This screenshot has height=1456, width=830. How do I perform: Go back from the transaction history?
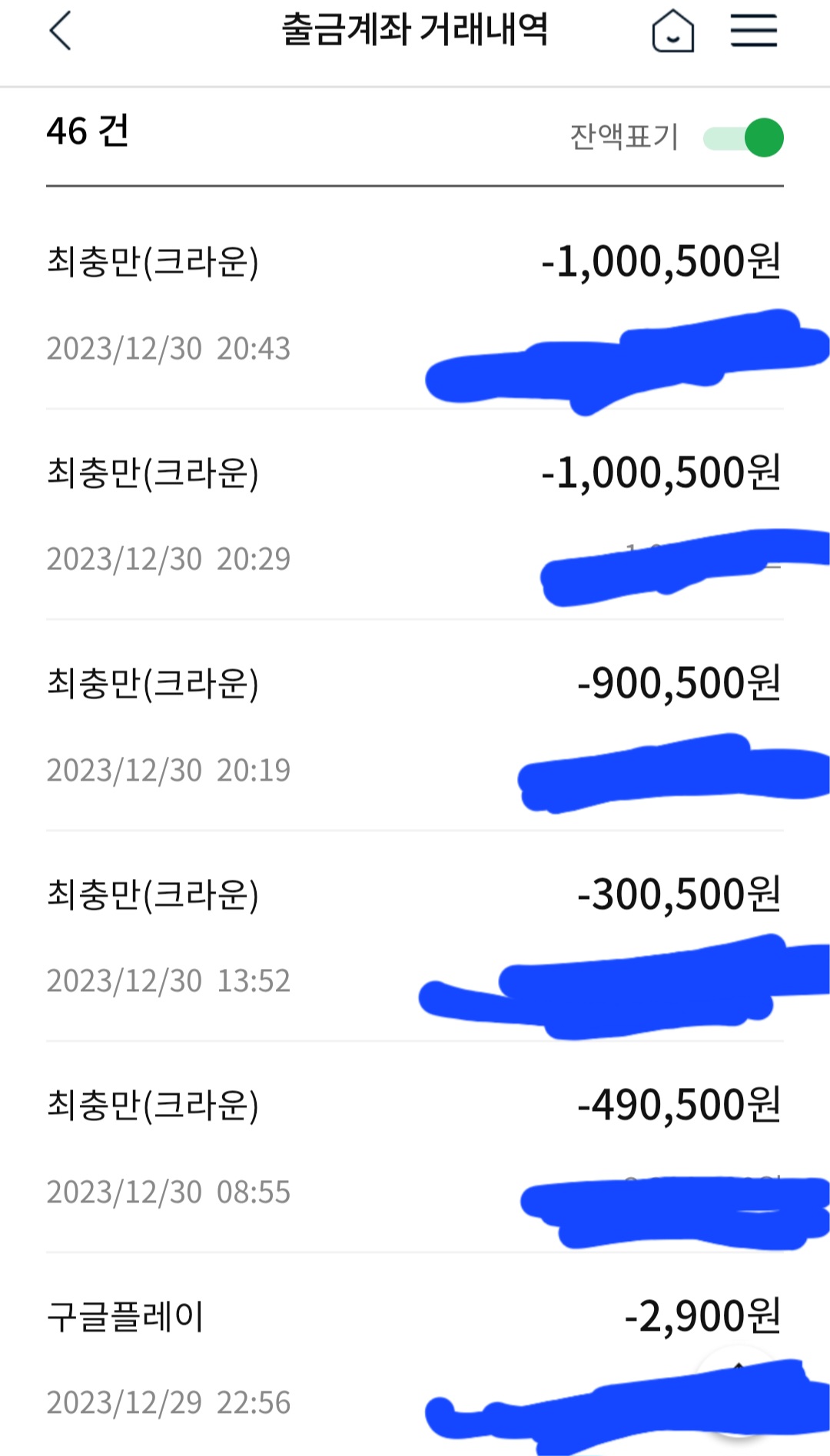pos(61,32)
